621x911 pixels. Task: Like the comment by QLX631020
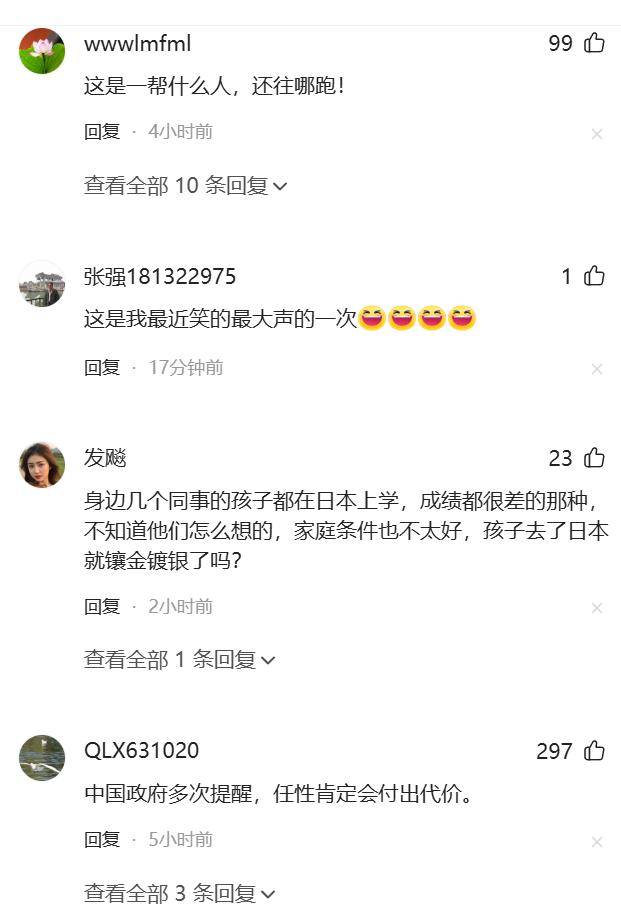click(594, 751)
